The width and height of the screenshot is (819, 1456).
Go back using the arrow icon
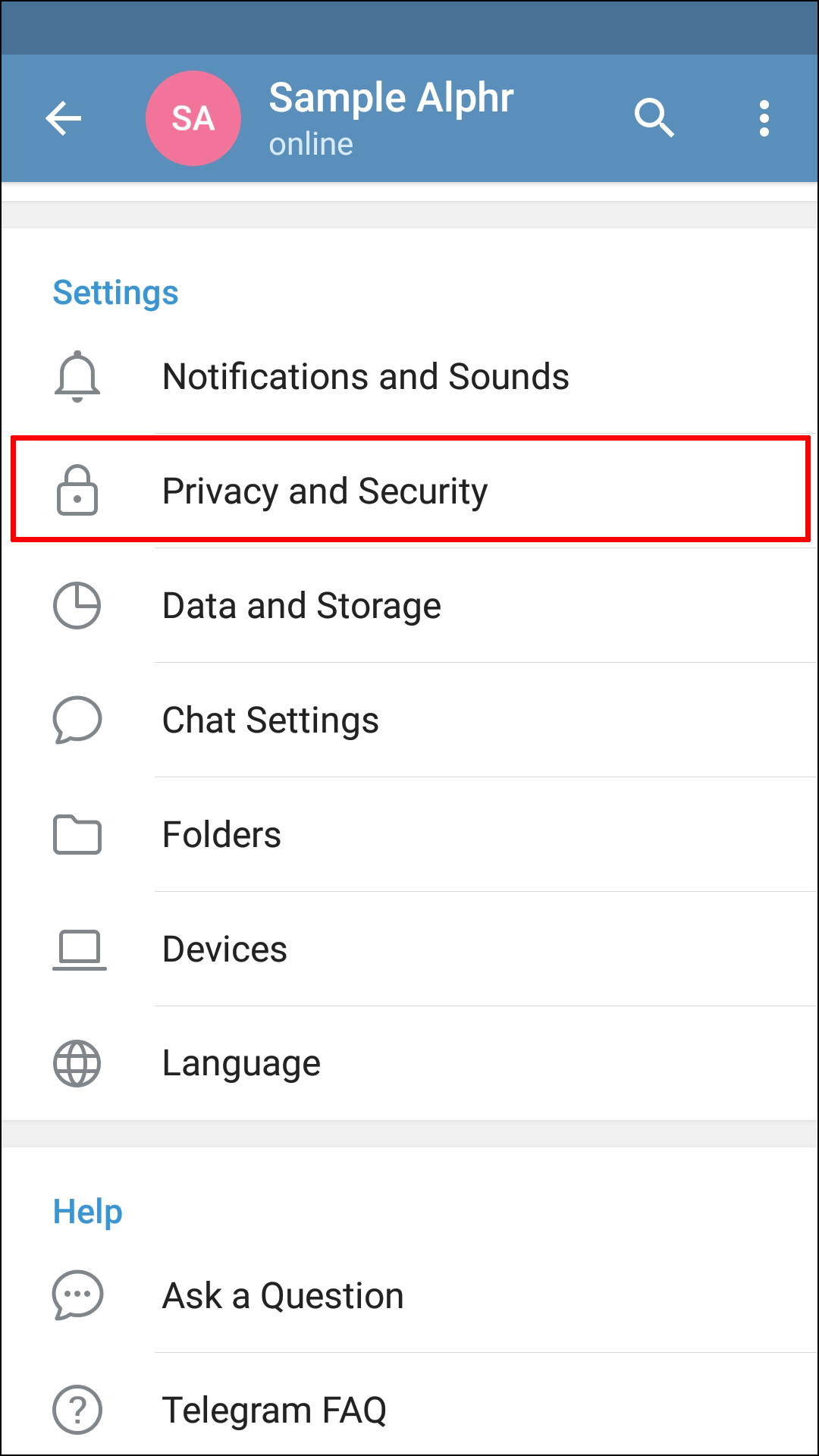pos(64,119)
